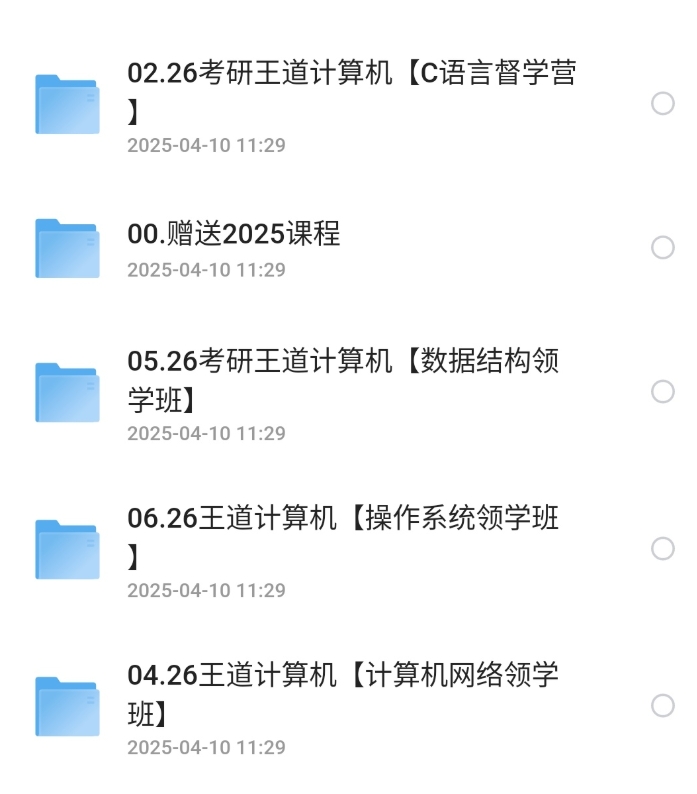Mark the 操作系统领学班 folder as selected
This screenshot has width=697, height=794.
tap(662, 548)
